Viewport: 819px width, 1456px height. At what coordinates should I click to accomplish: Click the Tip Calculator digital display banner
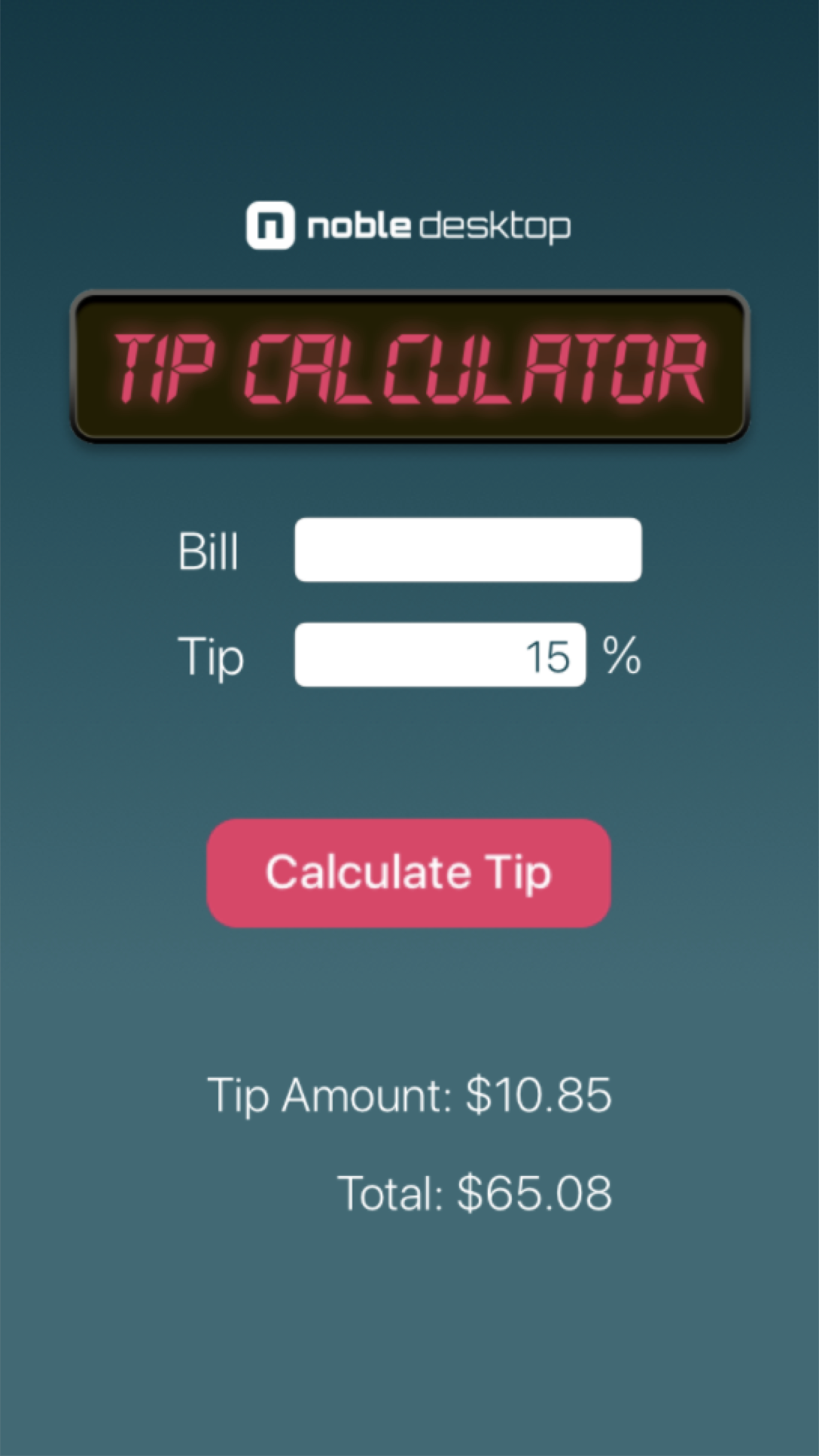[x=409, y=367]
